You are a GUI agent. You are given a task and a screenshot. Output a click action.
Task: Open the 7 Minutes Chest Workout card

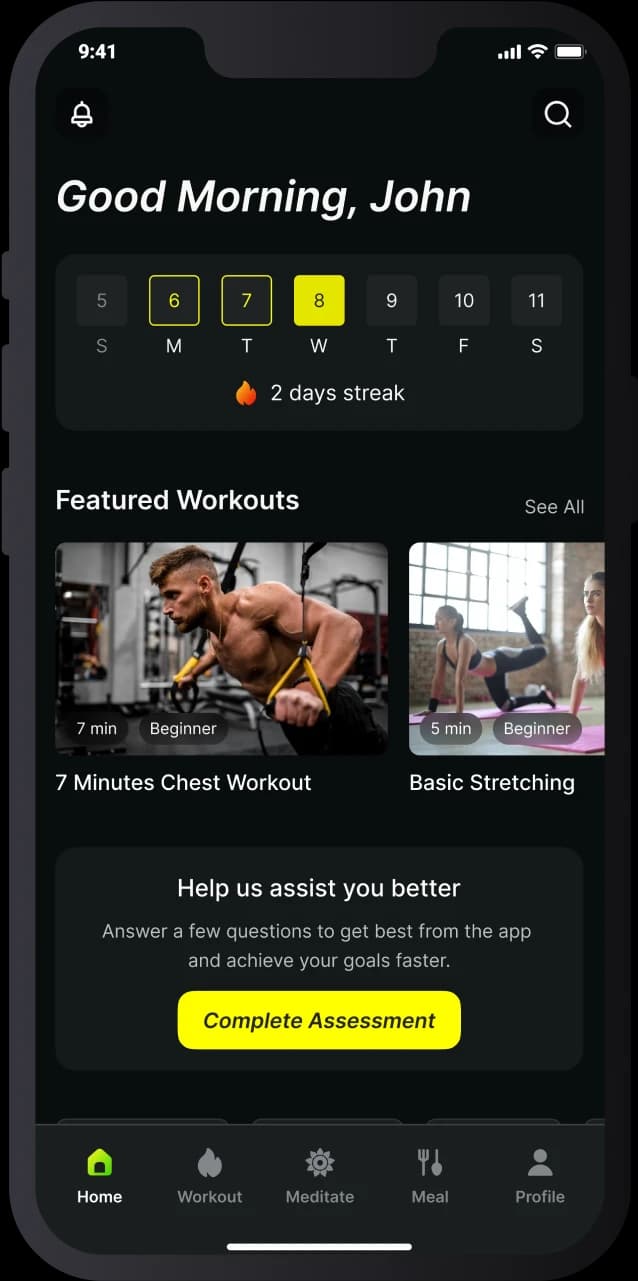tap(221, 648)
